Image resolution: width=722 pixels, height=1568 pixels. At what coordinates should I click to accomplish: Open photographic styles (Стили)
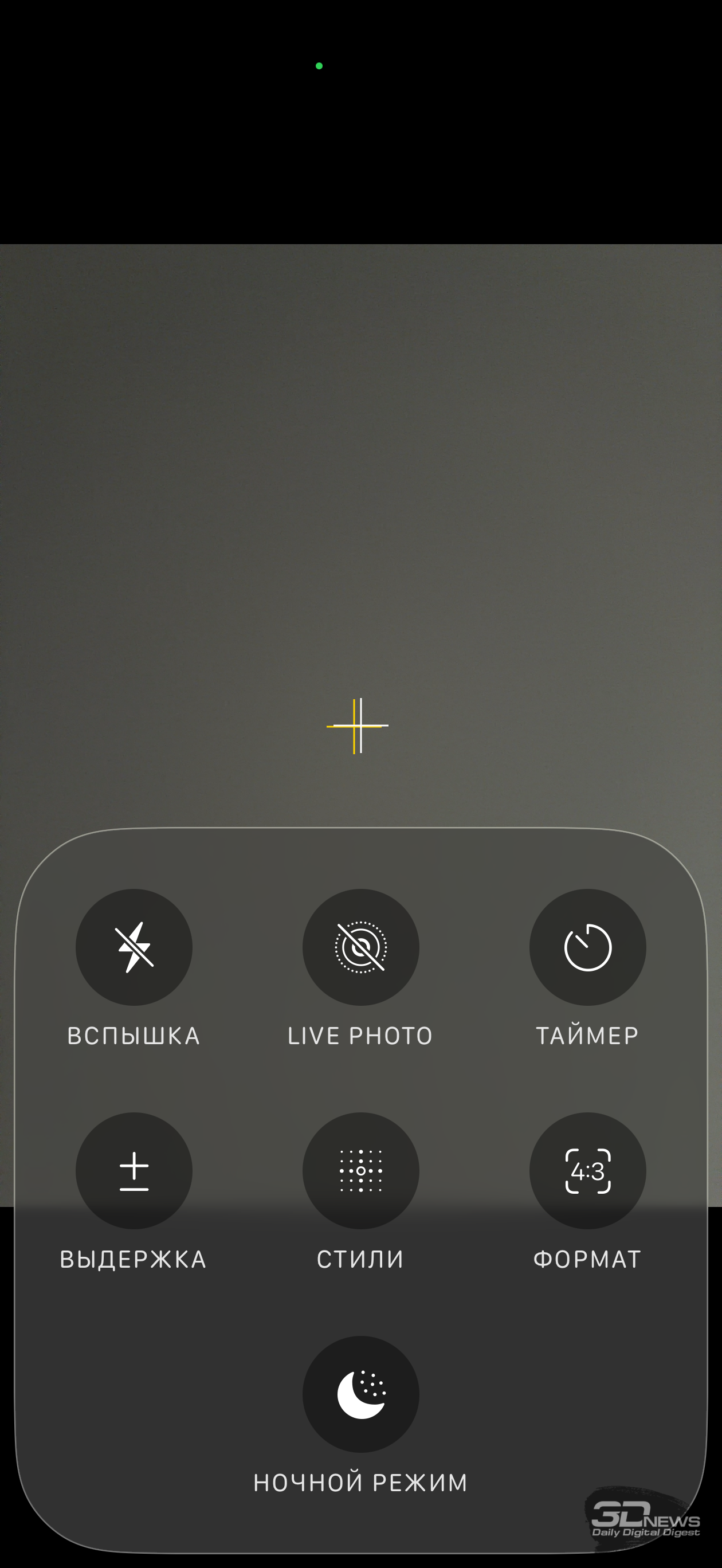360,1170
